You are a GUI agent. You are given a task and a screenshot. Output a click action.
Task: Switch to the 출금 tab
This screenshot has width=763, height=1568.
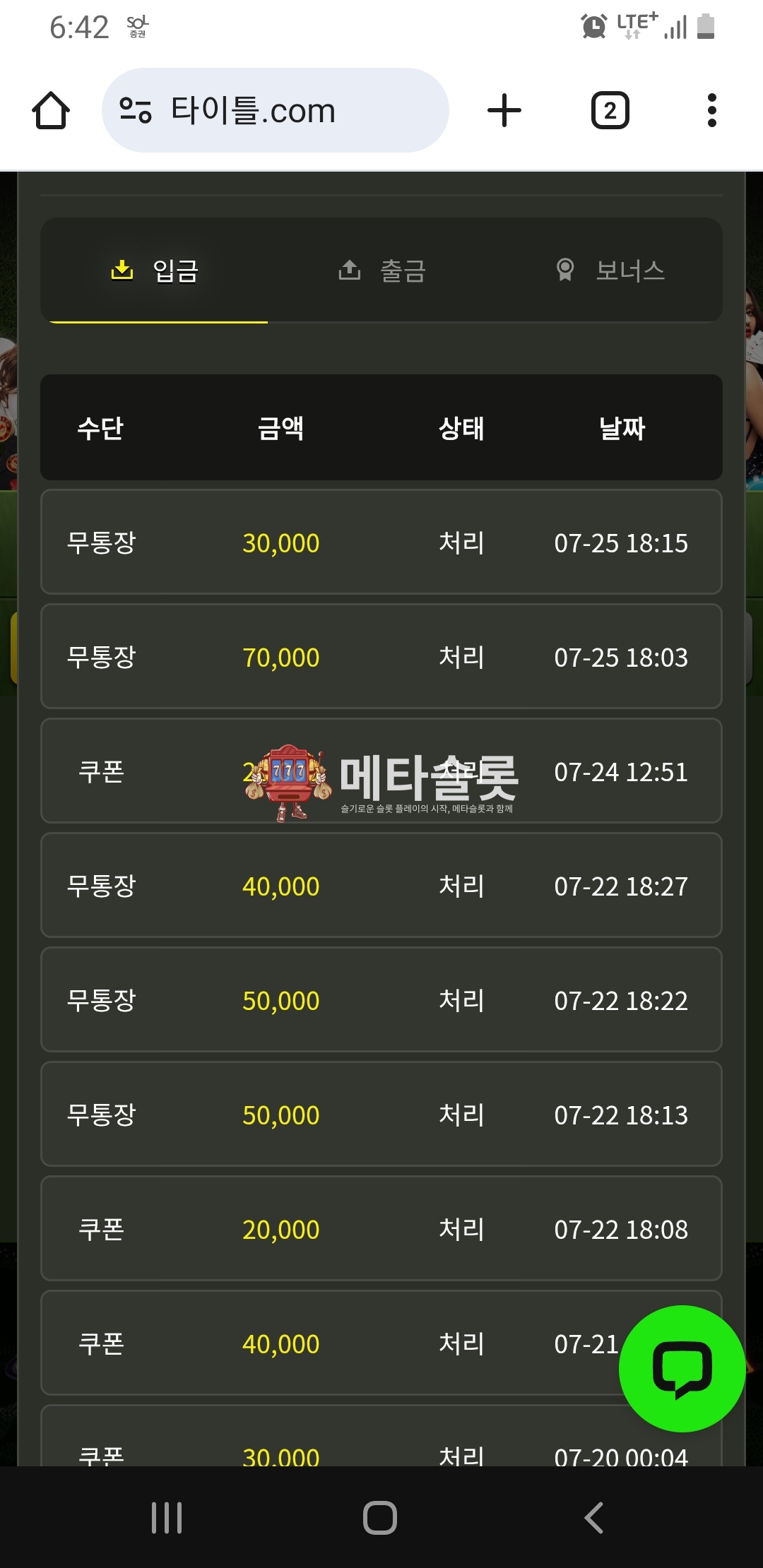pos(382,271)
